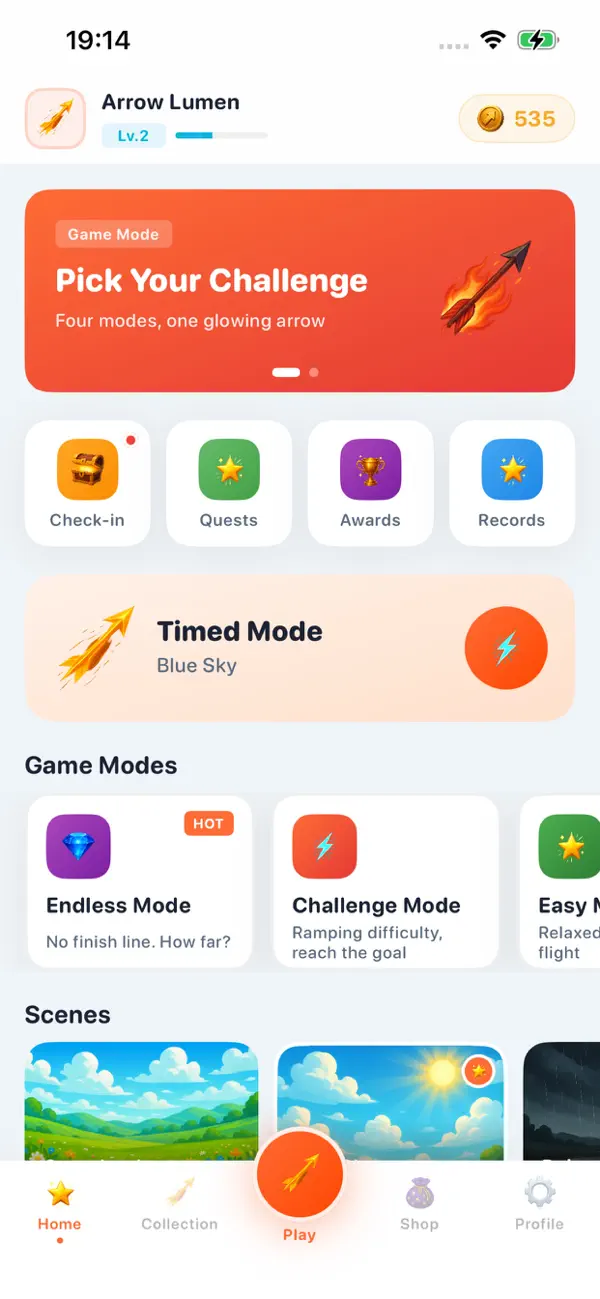600x1299 pixels.
Task: Switch to the Home tab
Action: pos(60,1208)
